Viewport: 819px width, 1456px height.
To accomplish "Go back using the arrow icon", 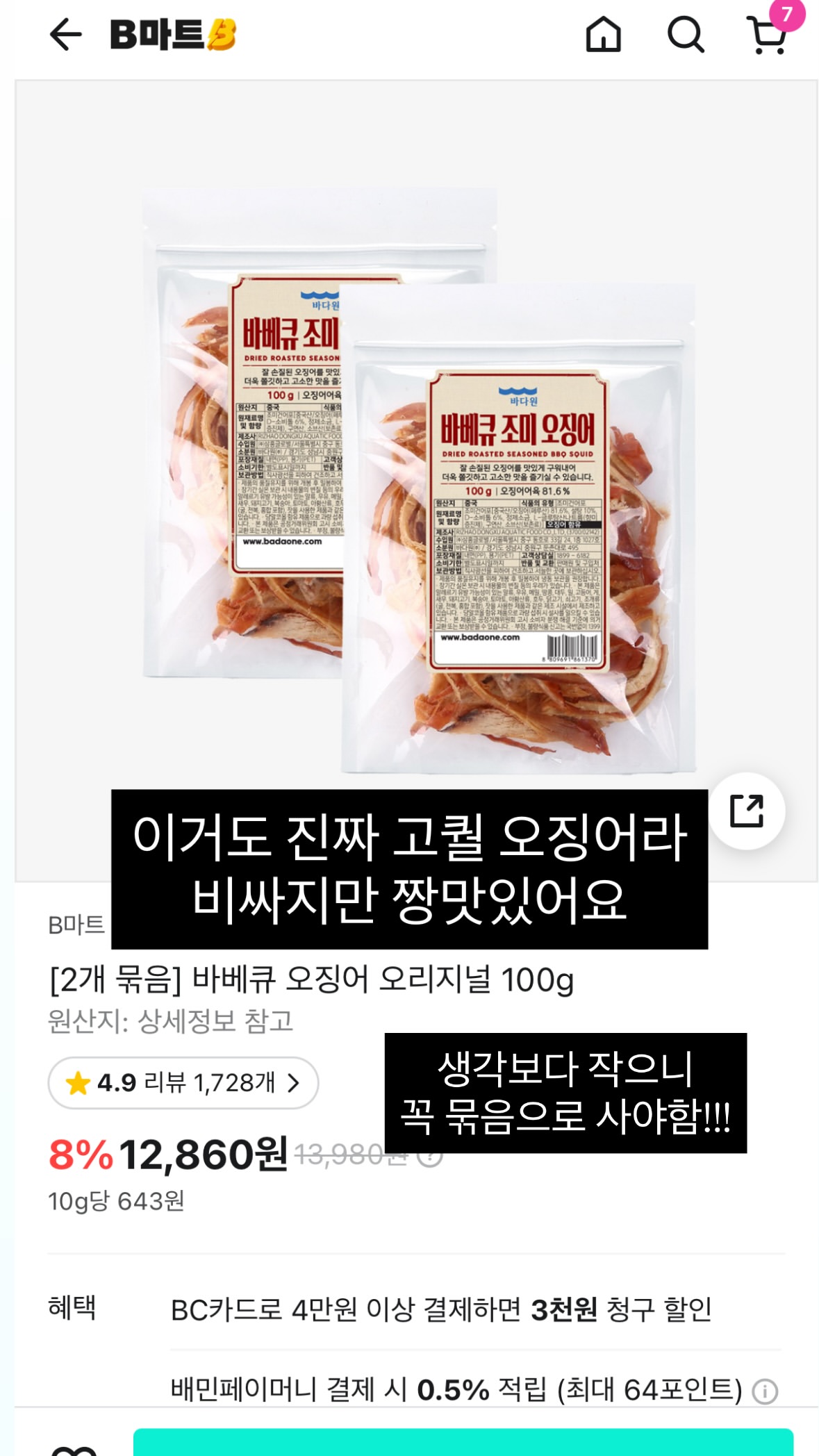I will tap(66, 35).
